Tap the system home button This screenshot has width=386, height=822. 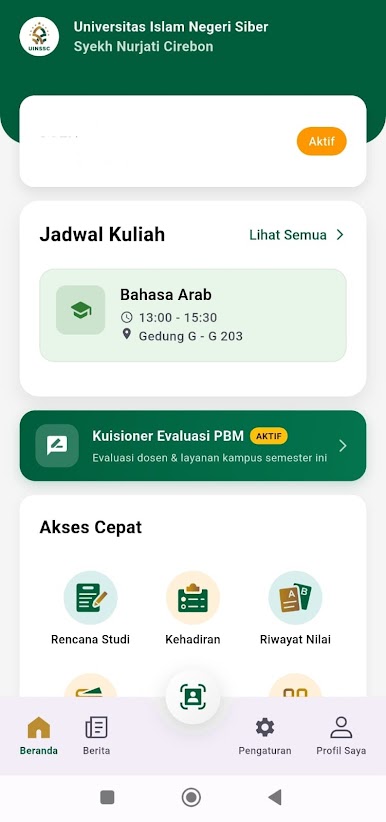191,797
